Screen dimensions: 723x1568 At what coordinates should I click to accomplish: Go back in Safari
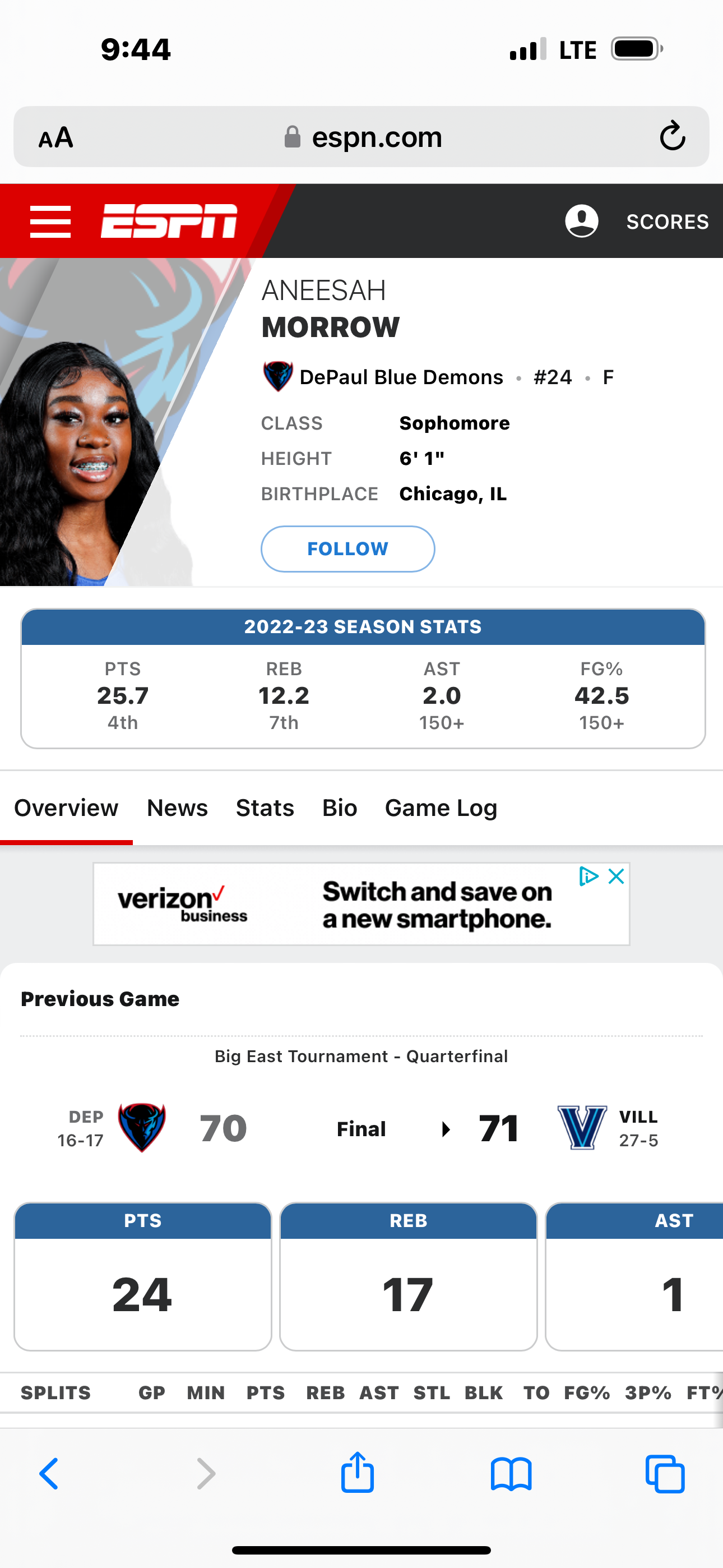pos(49,1474)
